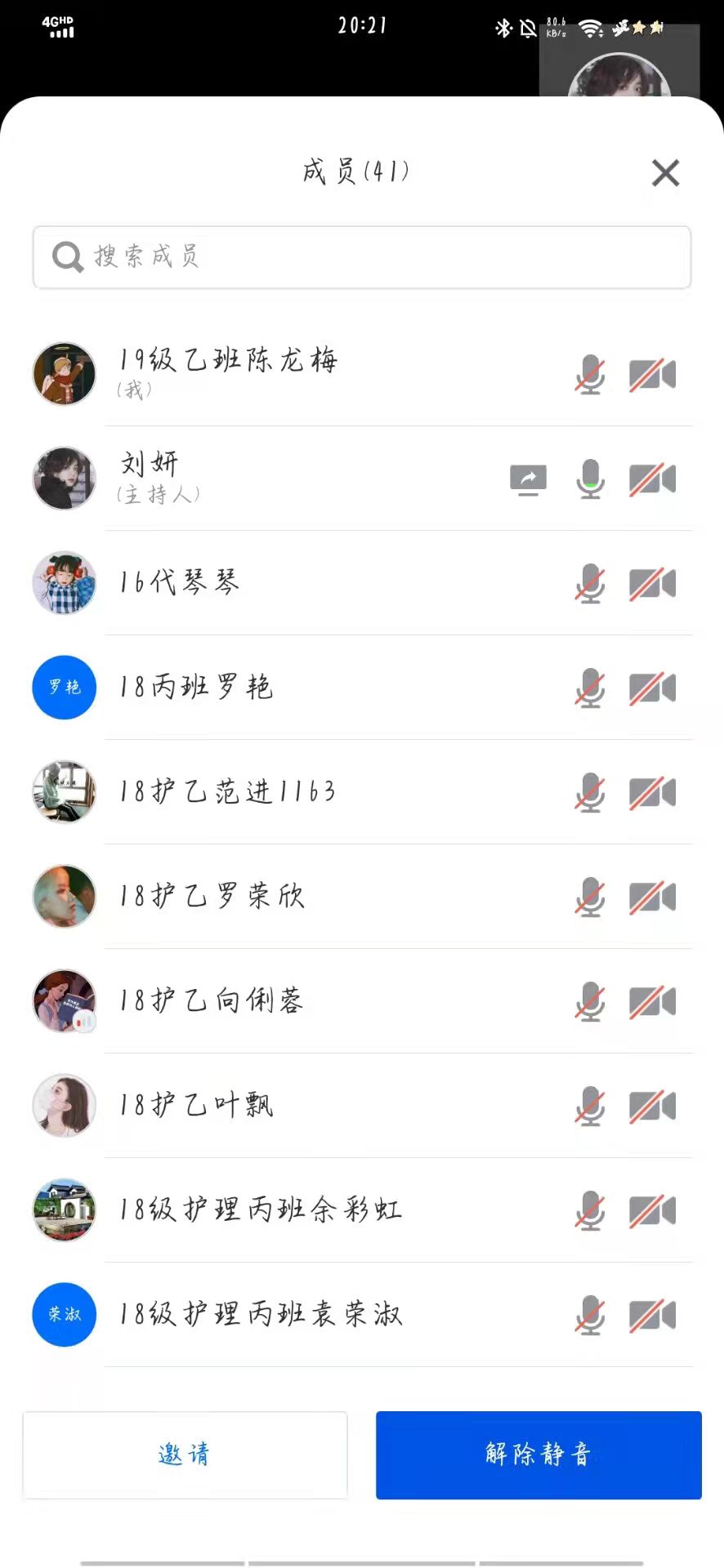Close the 成员 members panel
The image size is (724, 1568).
point(665,173)
